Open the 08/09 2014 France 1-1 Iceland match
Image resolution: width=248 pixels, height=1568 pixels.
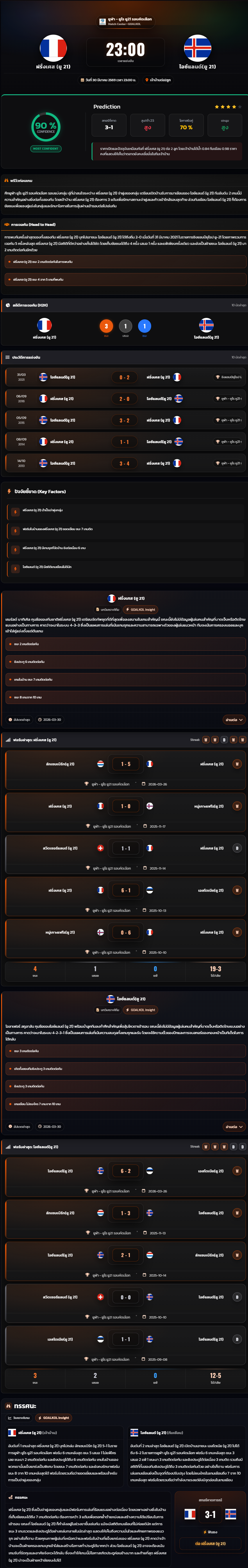click(x=124, y=442)
